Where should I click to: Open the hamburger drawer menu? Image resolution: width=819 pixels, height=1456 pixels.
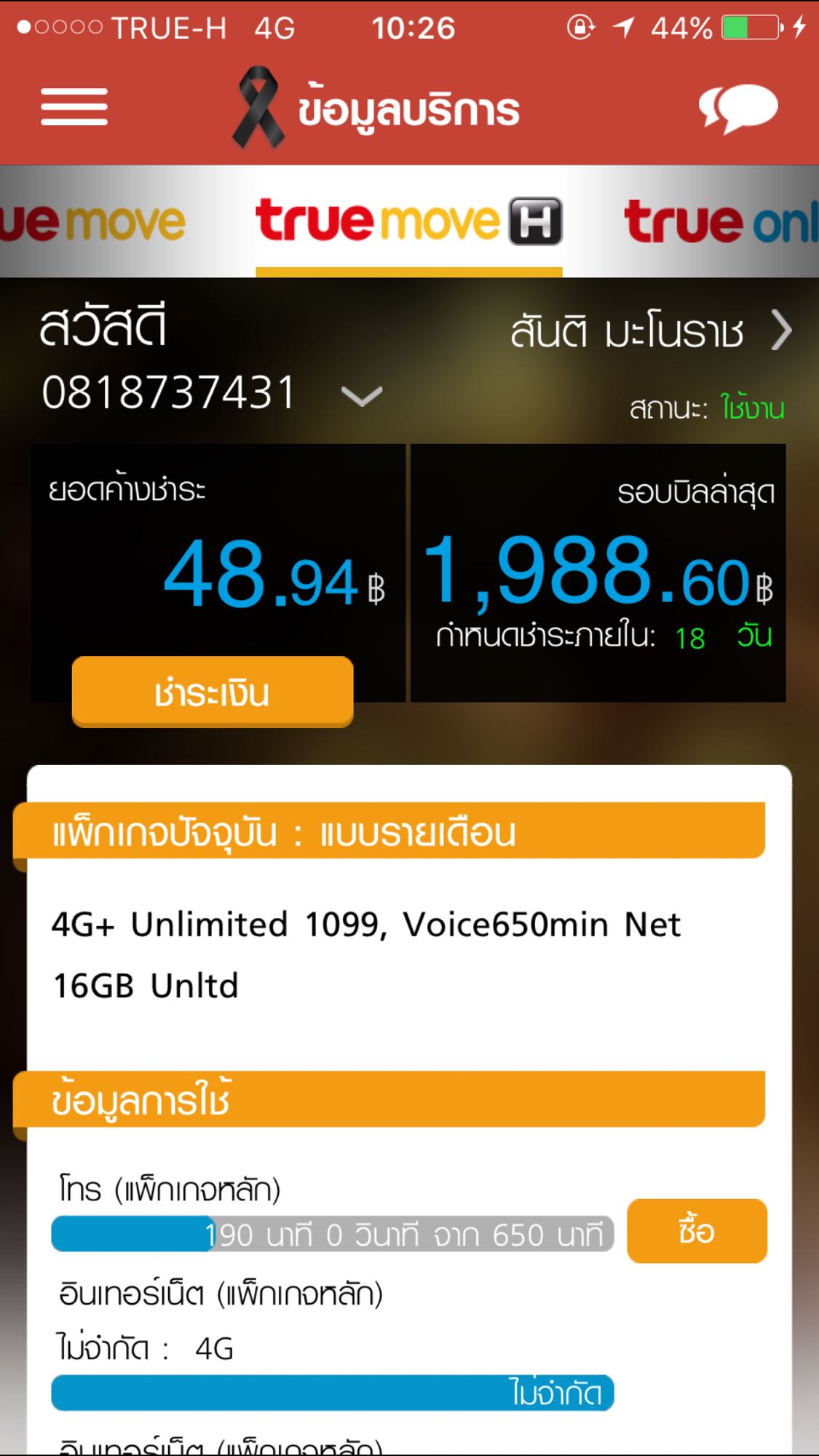click(74, 107)
